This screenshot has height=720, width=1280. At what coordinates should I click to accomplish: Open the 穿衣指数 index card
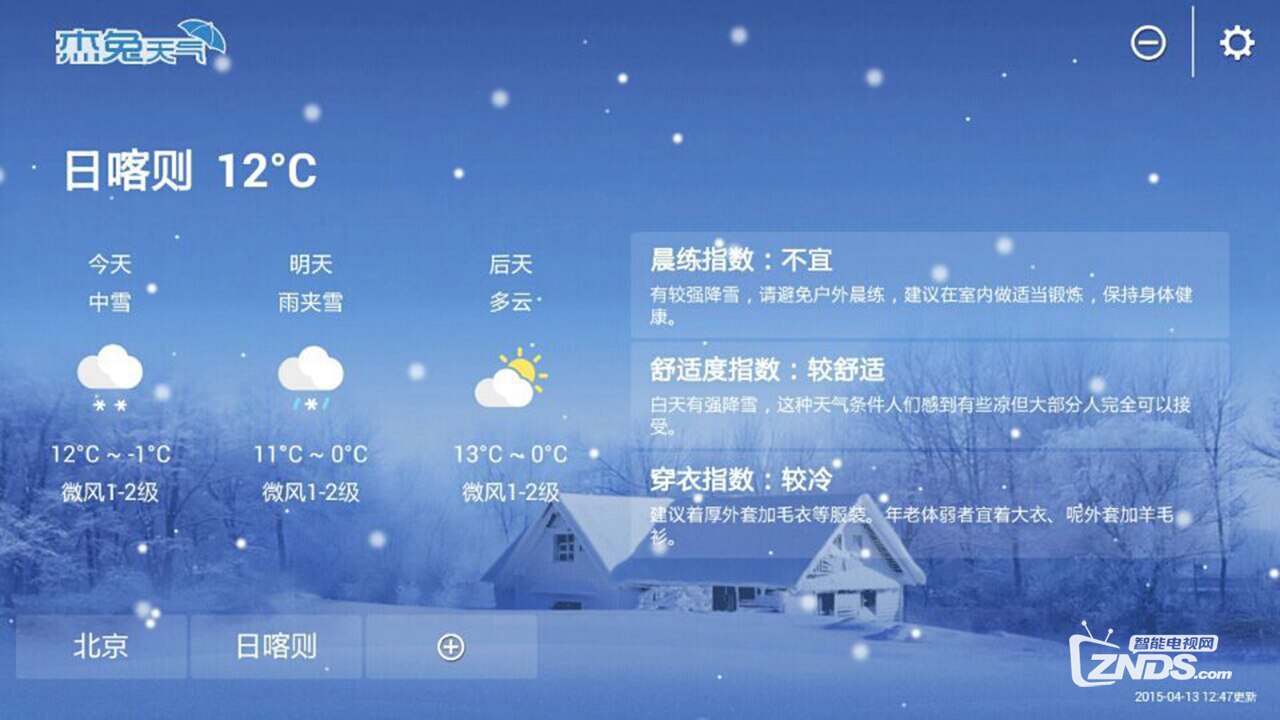(928, 505)
